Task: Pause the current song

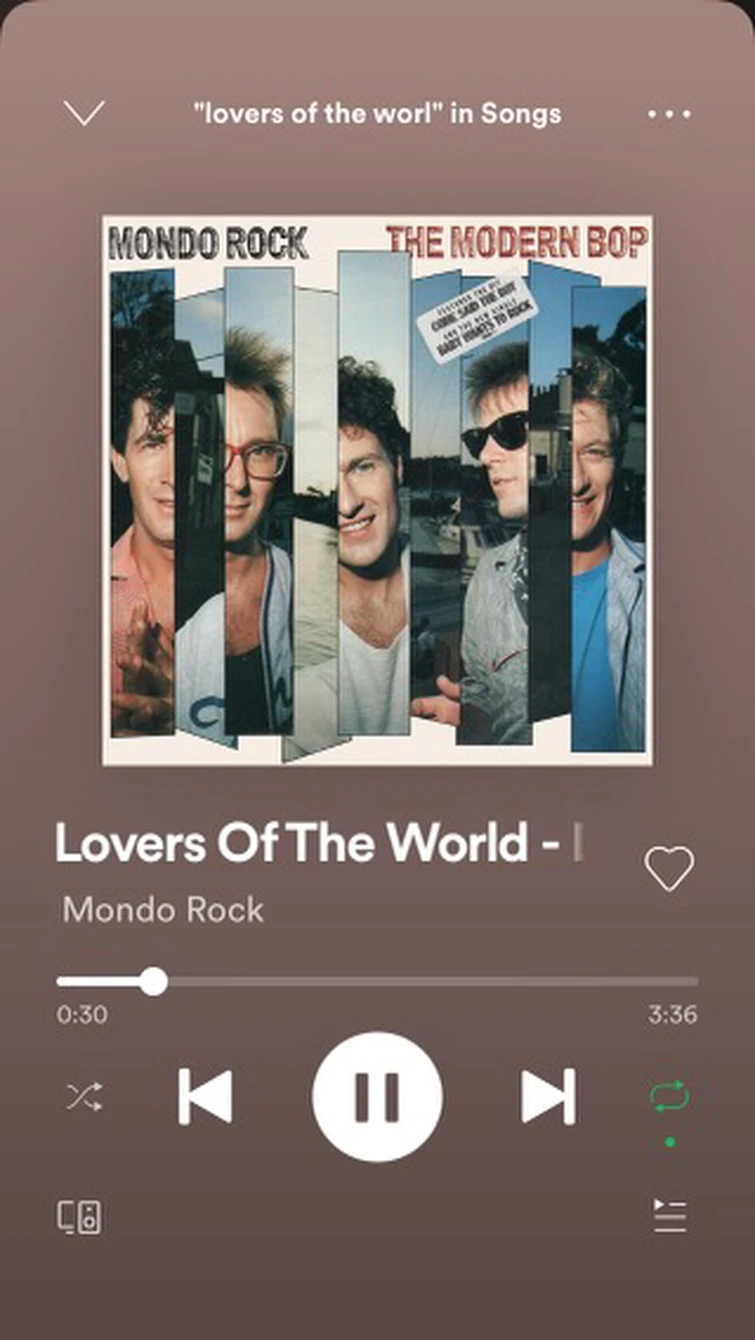Action: 377,1097
